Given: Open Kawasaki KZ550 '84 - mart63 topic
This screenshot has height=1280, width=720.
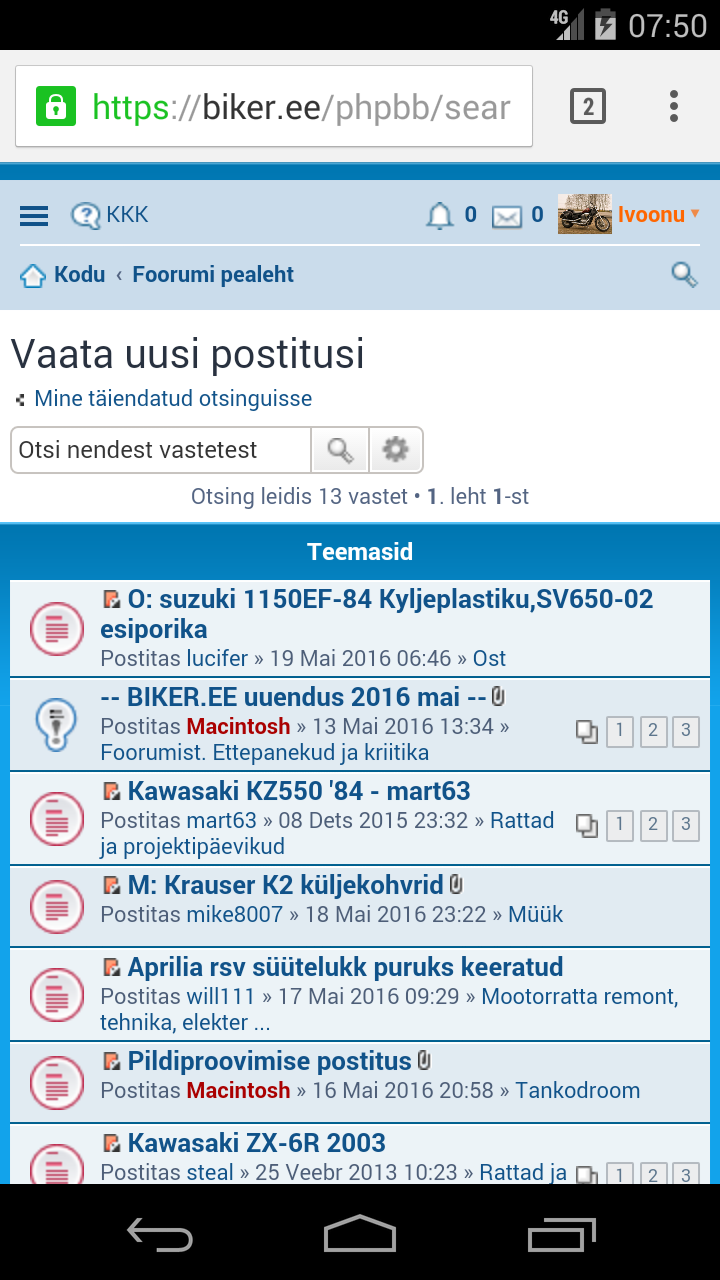Looking at the screenshot, I should [298, 791].
